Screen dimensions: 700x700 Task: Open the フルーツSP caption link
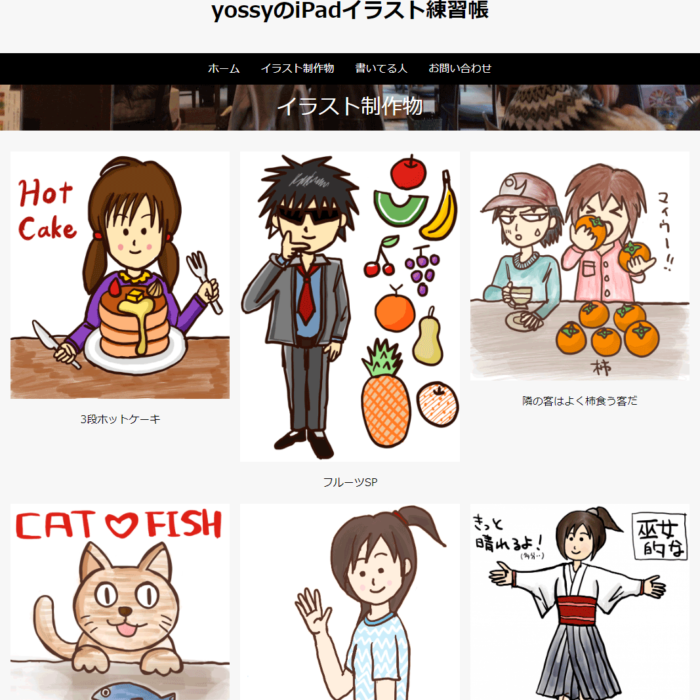(350, 482)
